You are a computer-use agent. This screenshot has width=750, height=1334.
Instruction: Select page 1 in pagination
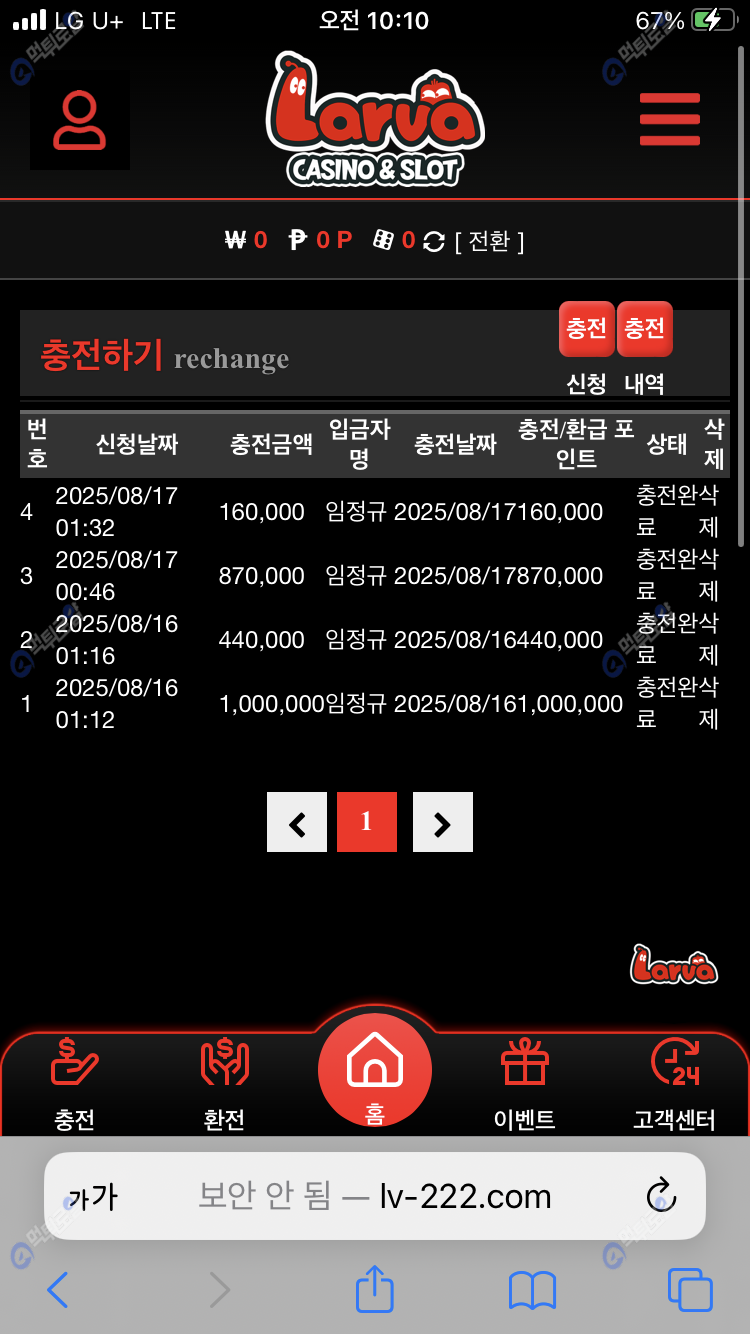(x=367, y=822)
